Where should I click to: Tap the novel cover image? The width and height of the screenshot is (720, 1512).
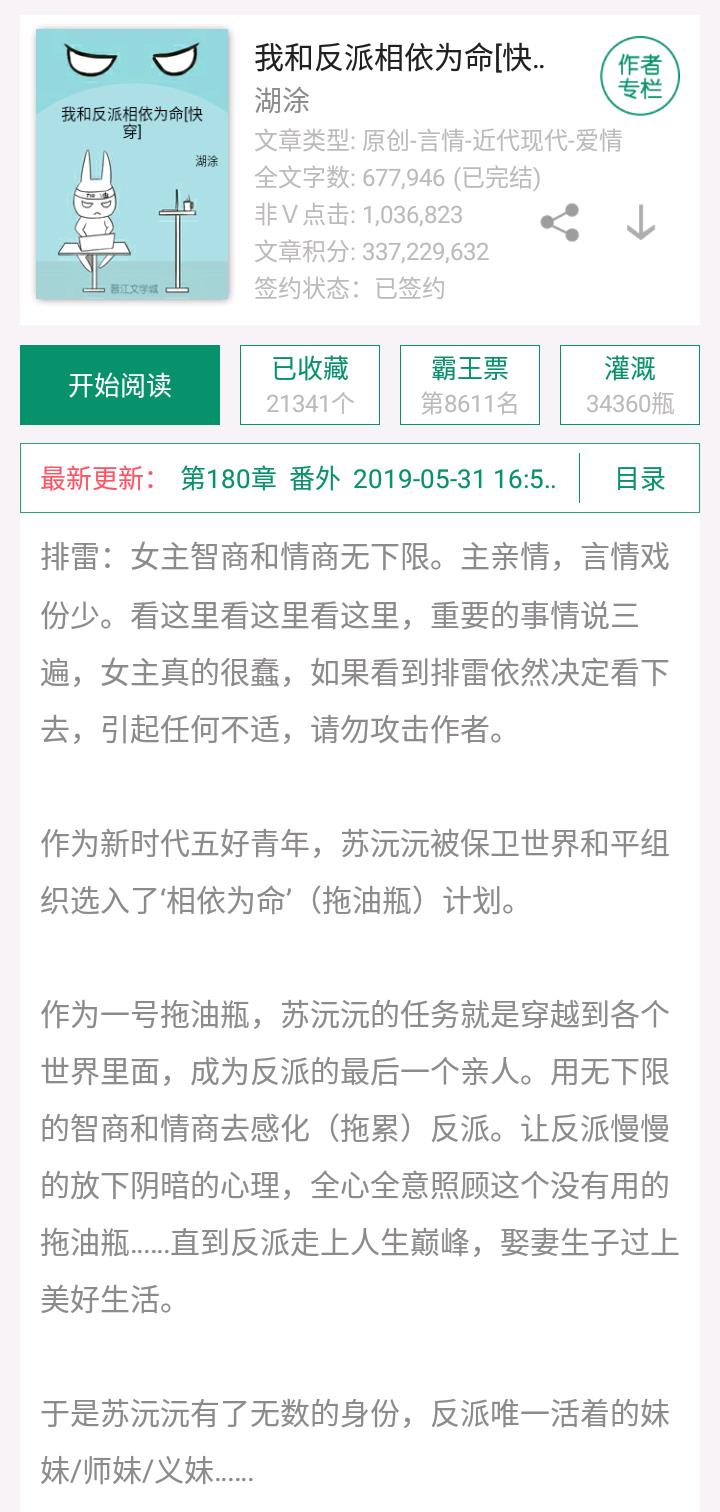pyautogui.click(x=132, y=164)
